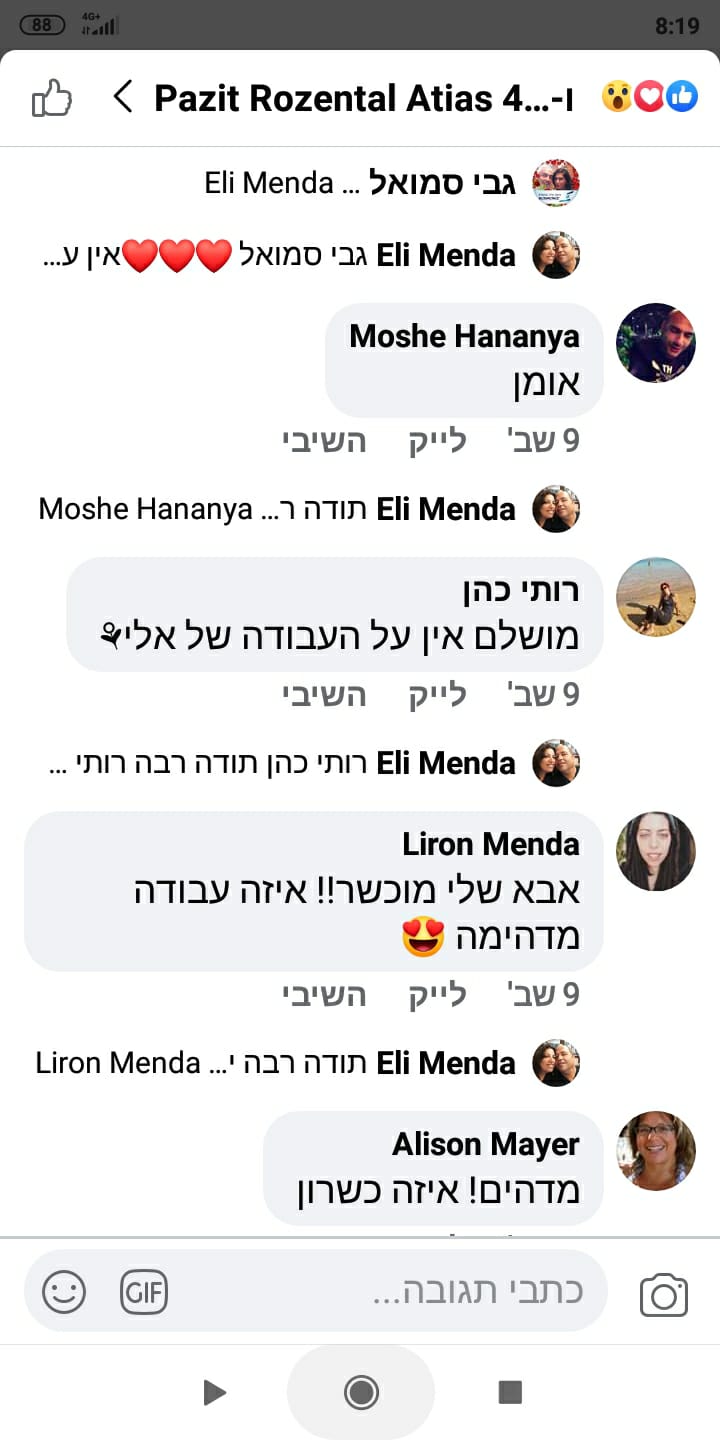Reply to רותי כהן's comment
The height and width of the screenshot is (1440, 720).
point(324,695)
